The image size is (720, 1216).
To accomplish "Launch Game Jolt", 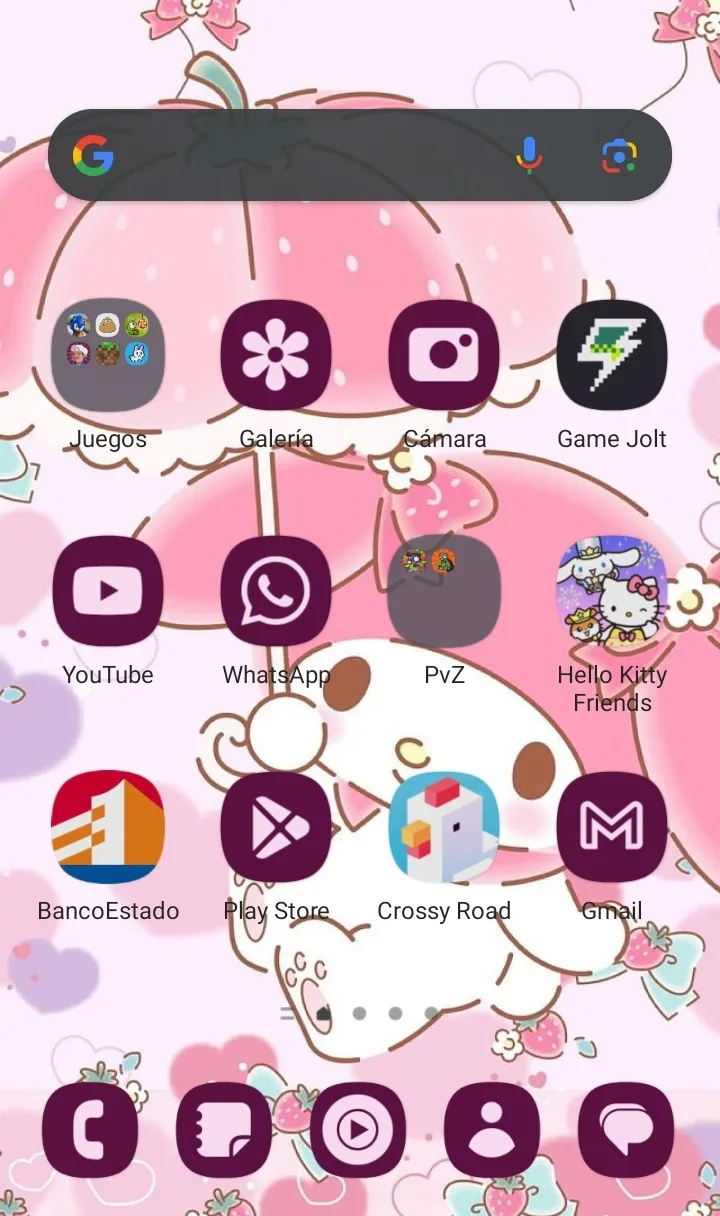I will (x=612, y=354).
